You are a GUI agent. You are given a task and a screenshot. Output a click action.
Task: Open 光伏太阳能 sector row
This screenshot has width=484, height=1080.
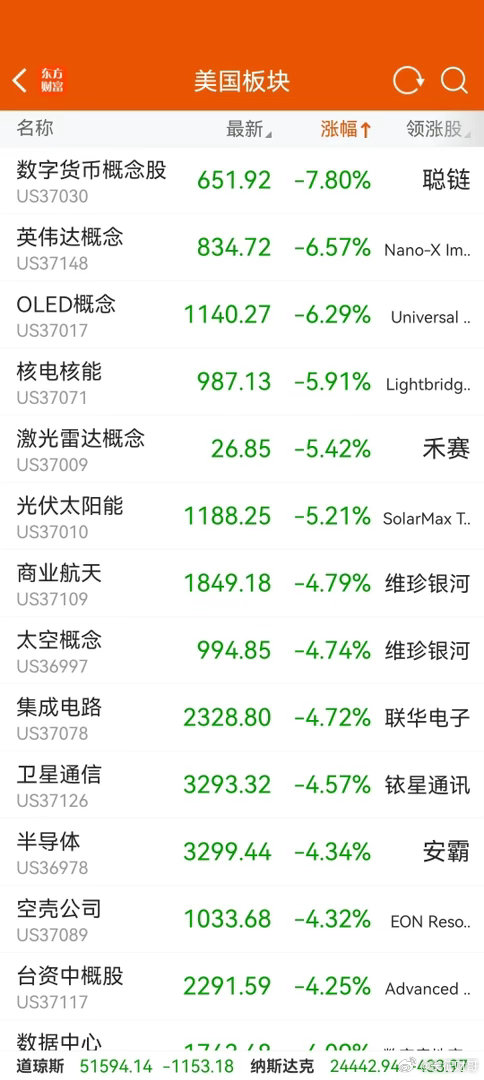pyautogui.click(x=242, y=517)
